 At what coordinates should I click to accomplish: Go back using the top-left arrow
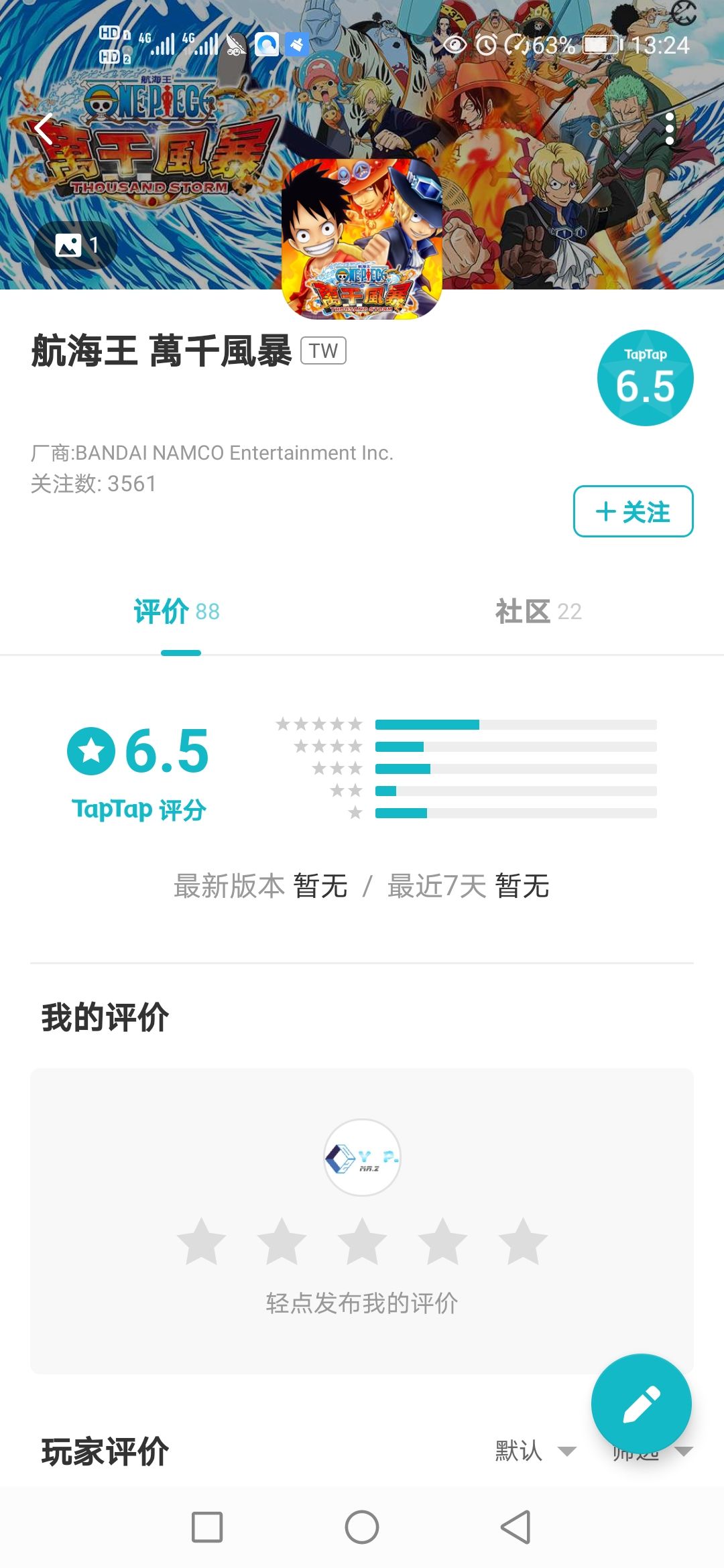44,129
